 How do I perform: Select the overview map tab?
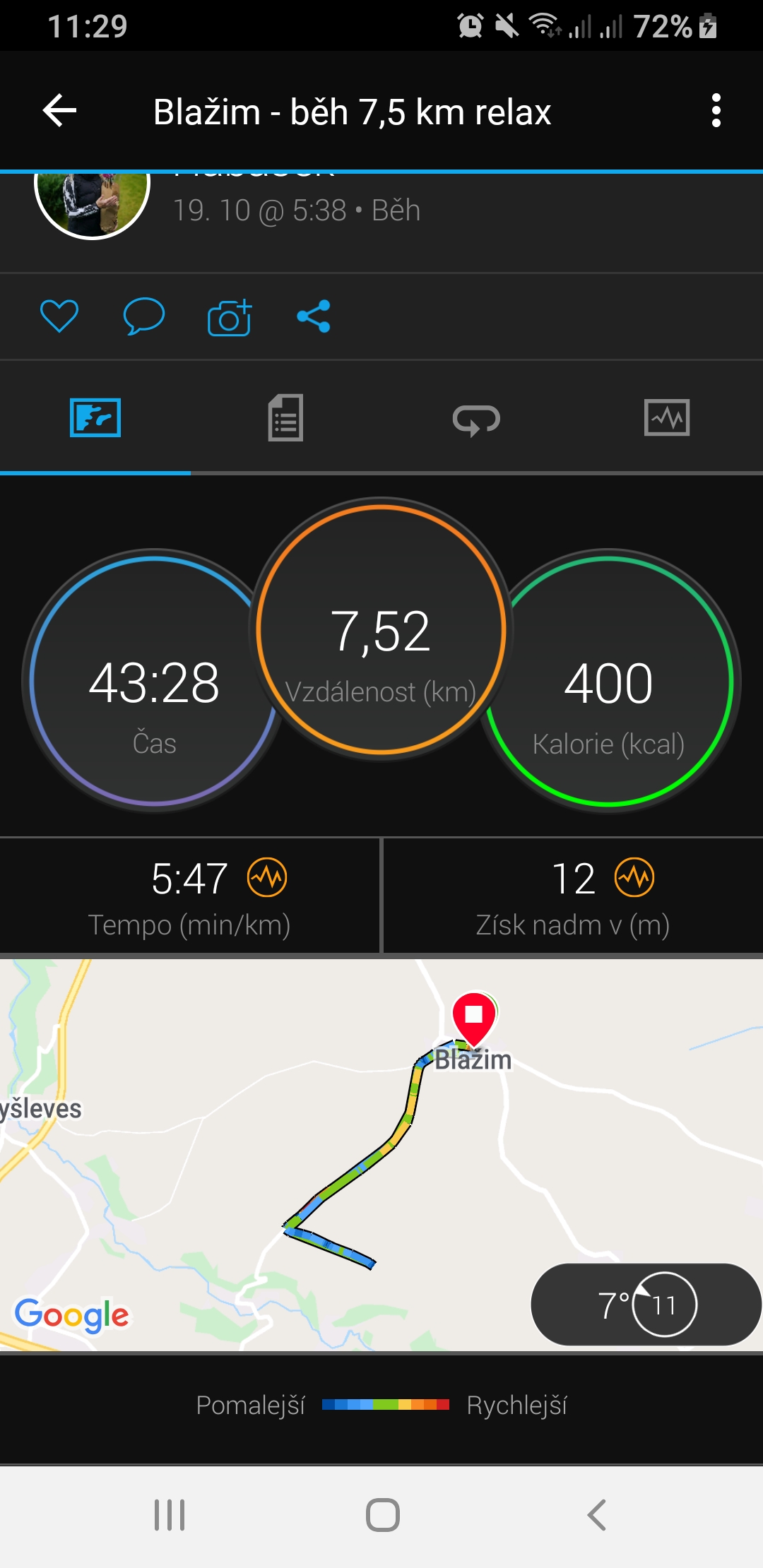[95, 417]
